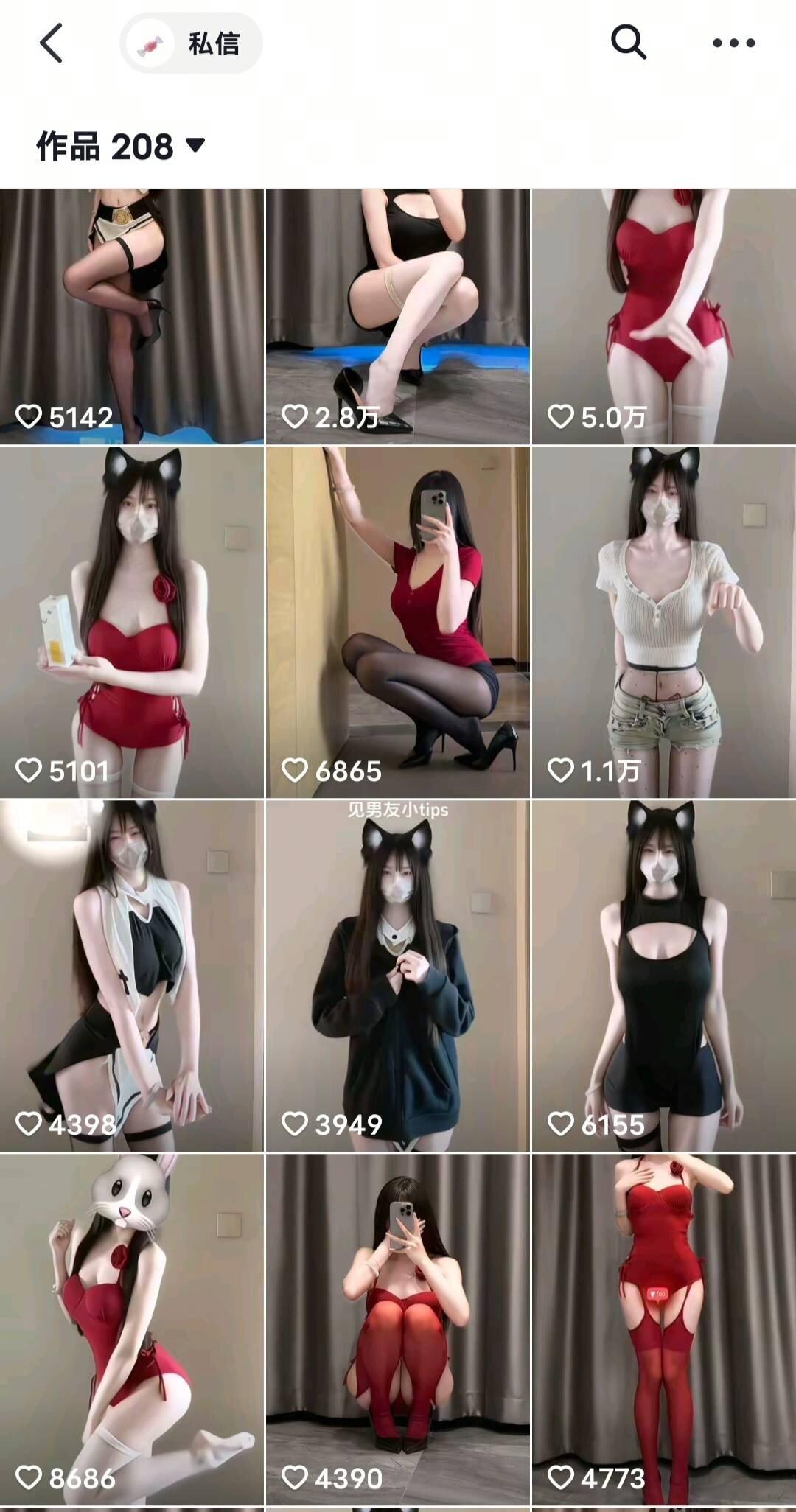Image resolution: width=796 pixels, height=1512 pixels.
Task: Open the 私信 private message button
Action: coord(192,43)
